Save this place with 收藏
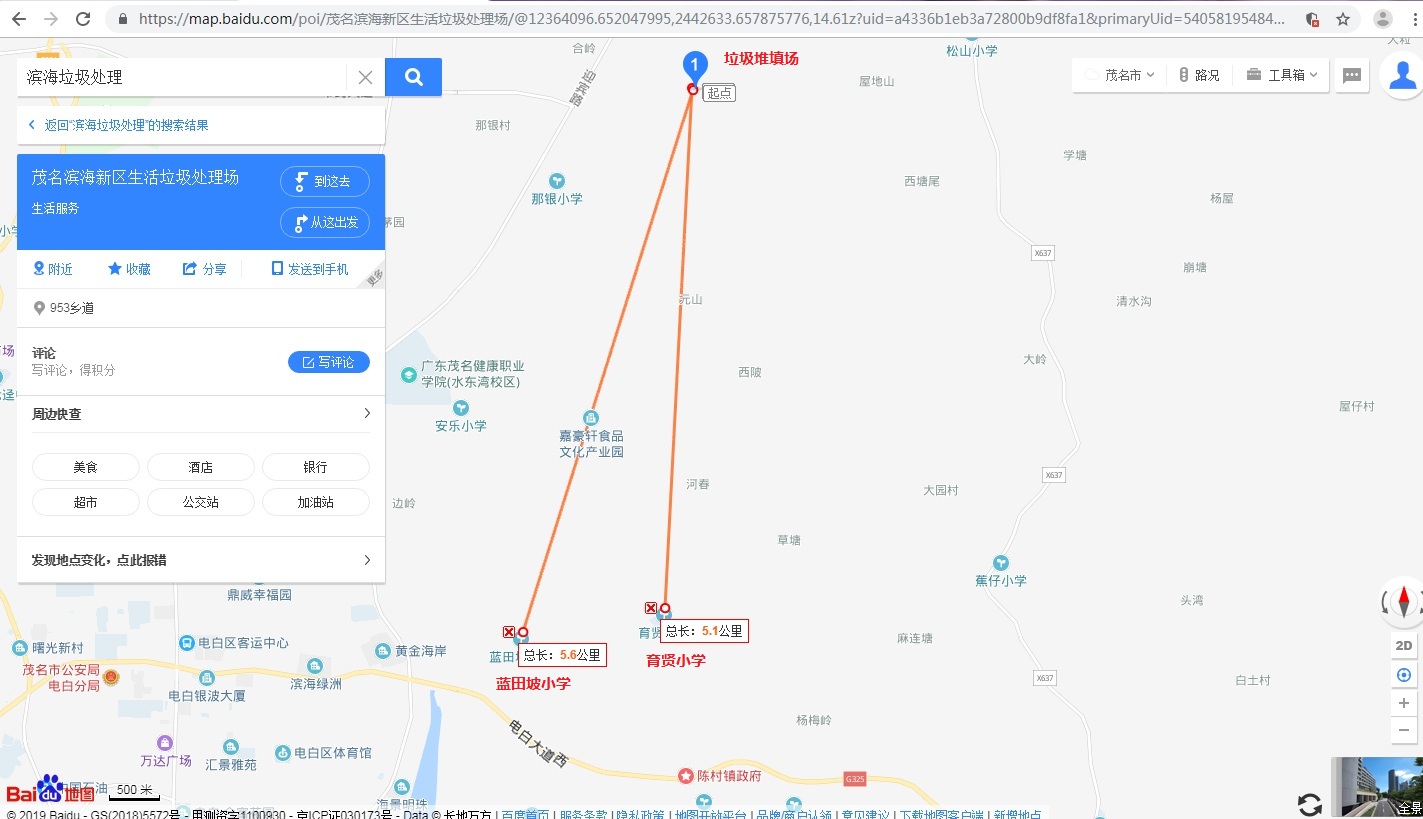 (x=129, y=269)
